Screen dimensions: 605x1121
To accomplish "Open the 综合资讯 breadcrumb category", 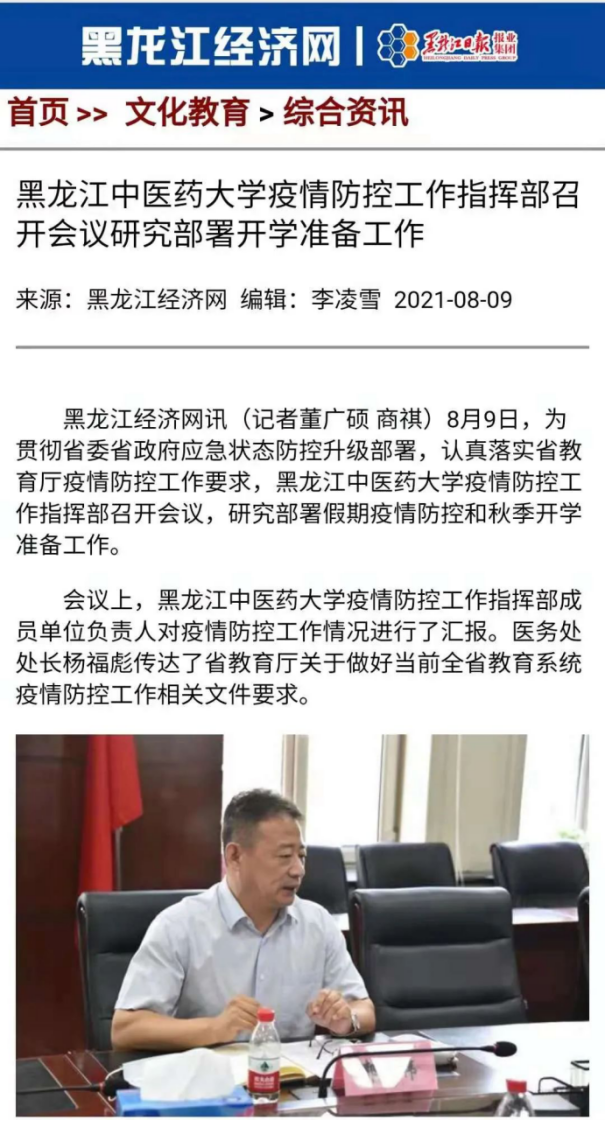I will pyautogui.click(x=345, y=112).
